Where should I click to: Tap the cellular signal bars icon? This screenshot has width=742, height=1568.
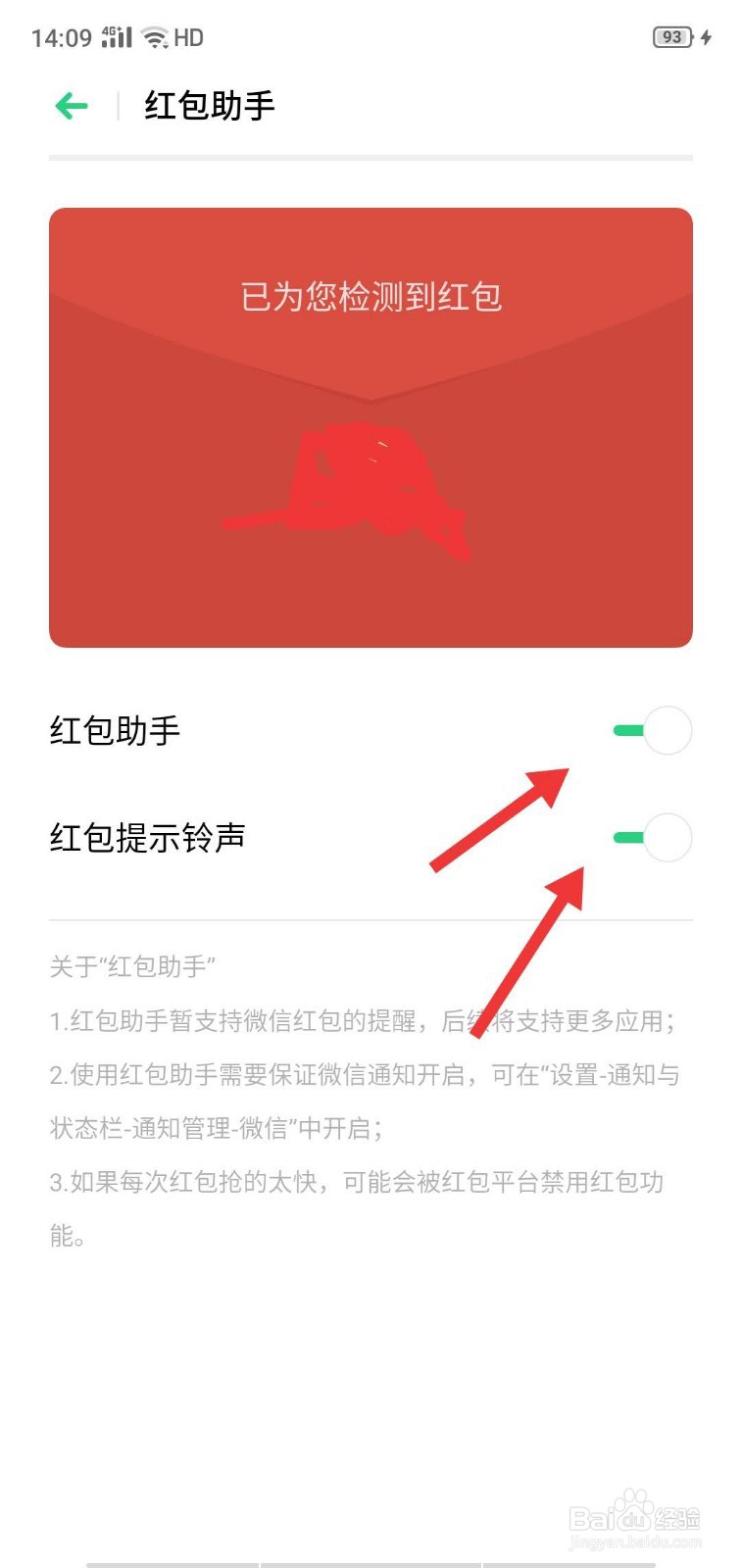point(117,37)
